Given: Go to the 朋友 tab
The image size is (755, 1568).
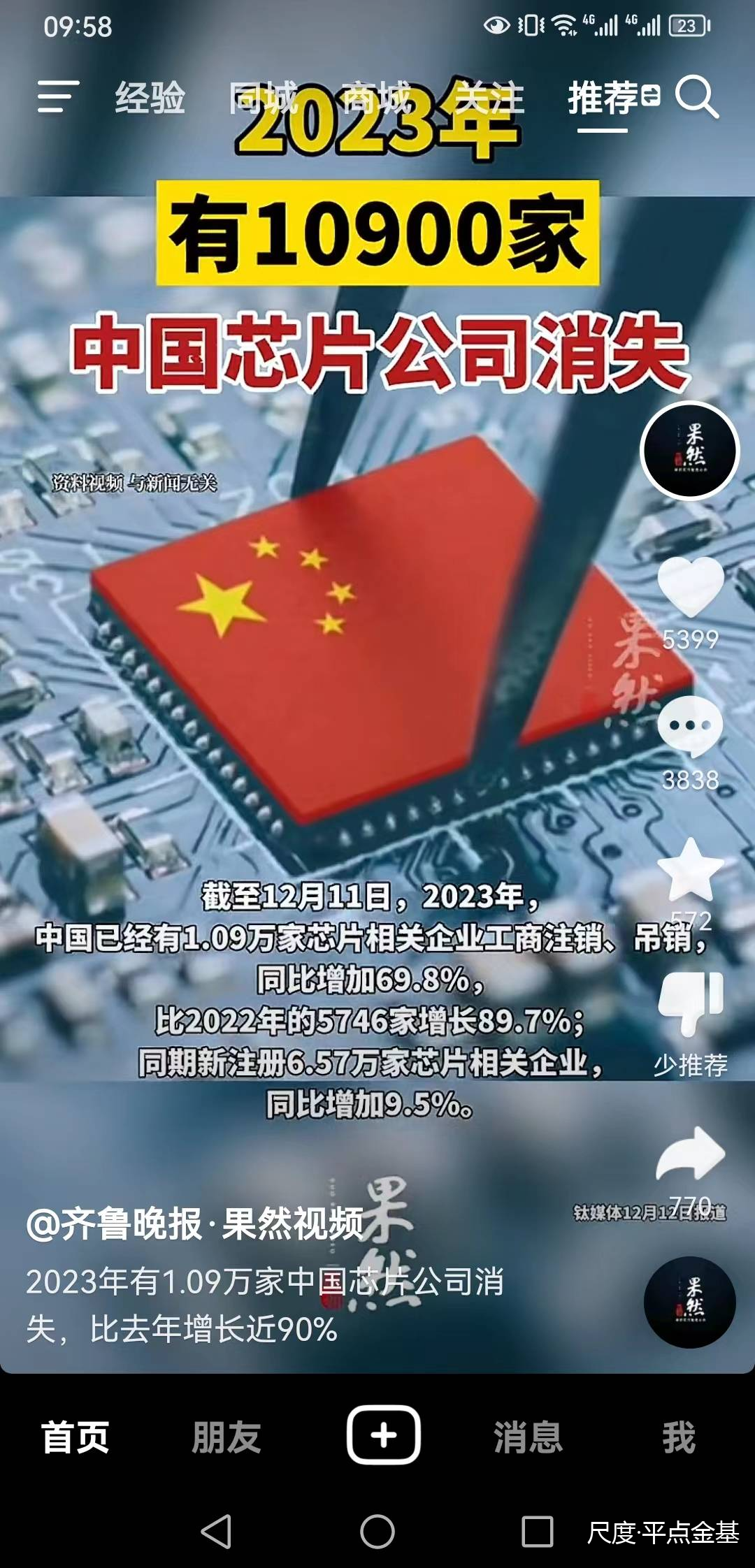Looking at the screenshot, I should click(x=226, y=1437).
